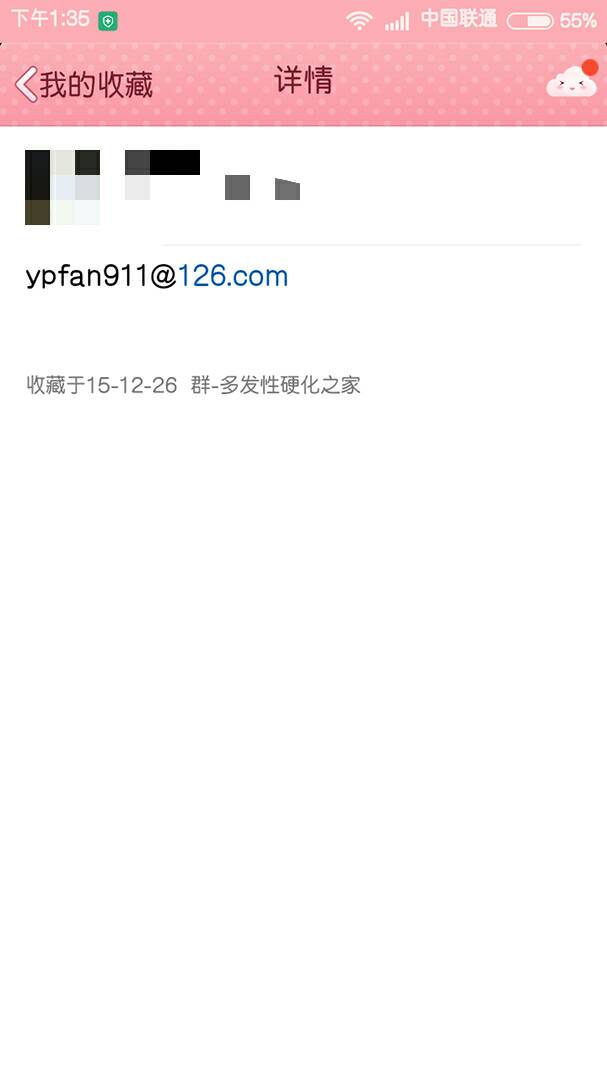The width and height of the screenshot is (607, 1080).
Task: Open the sender's avatar
Action: [x=62, y=187]
